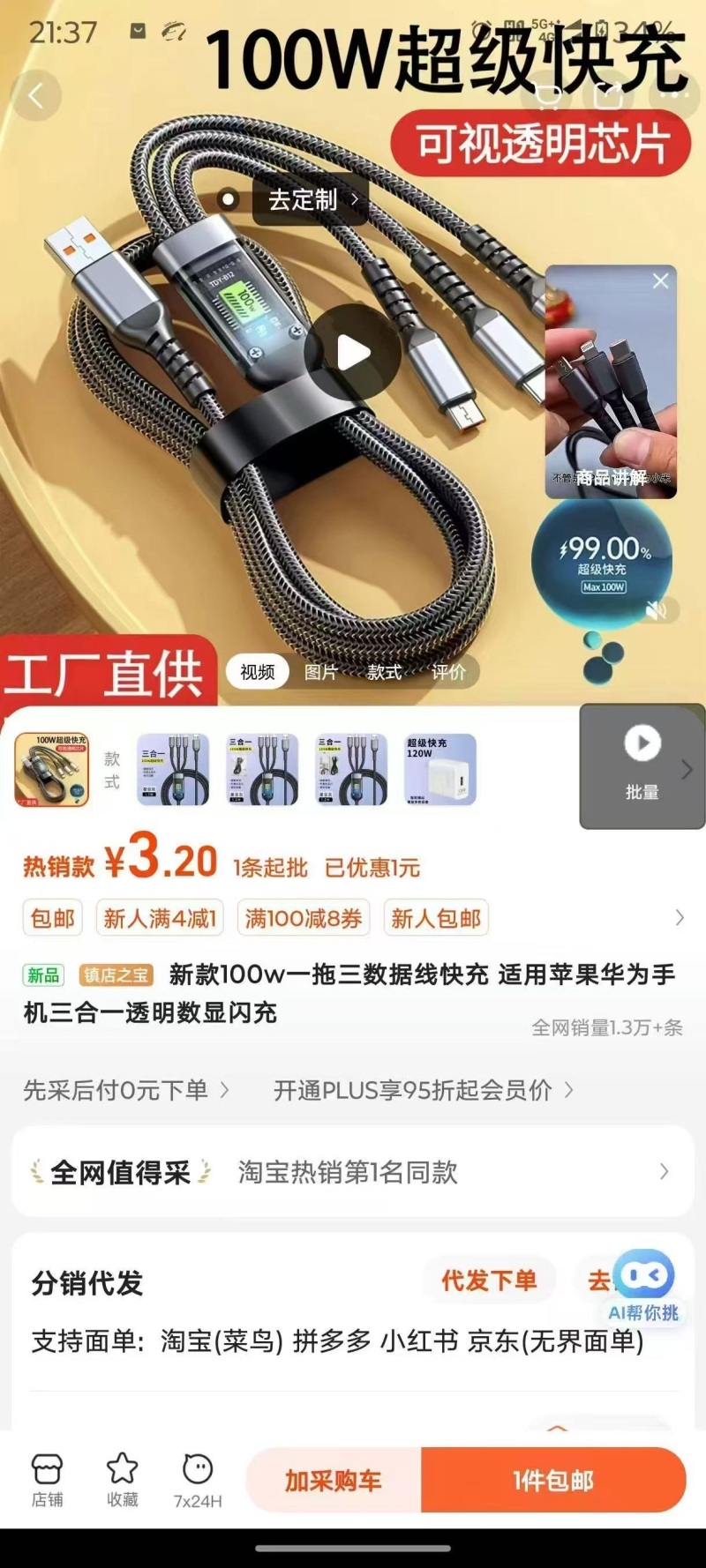Select the 超级快充 120W charger thumbnail
This screenshot has width=706, height=1568.
pos(439,769)
